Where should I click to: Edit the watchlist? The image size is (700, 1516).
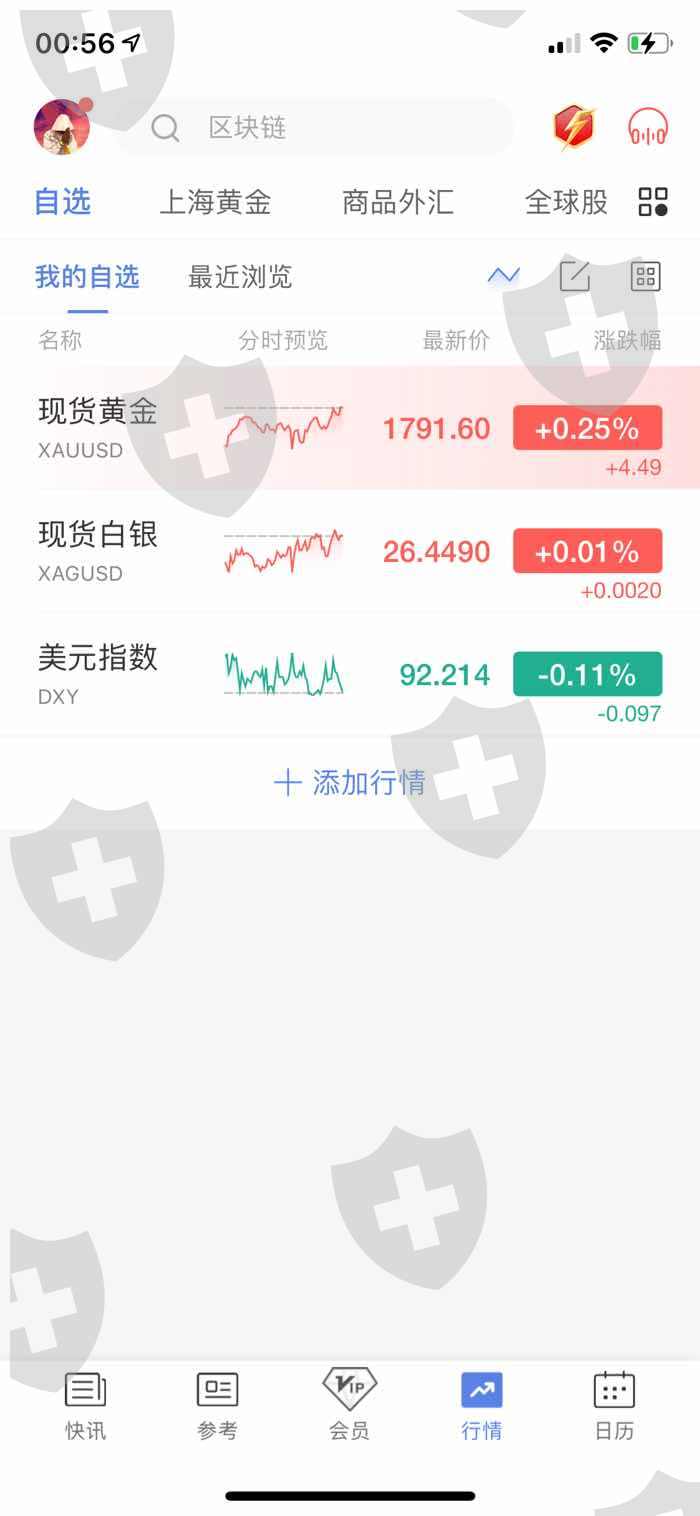pyautogui.click(x=575, y=276)
